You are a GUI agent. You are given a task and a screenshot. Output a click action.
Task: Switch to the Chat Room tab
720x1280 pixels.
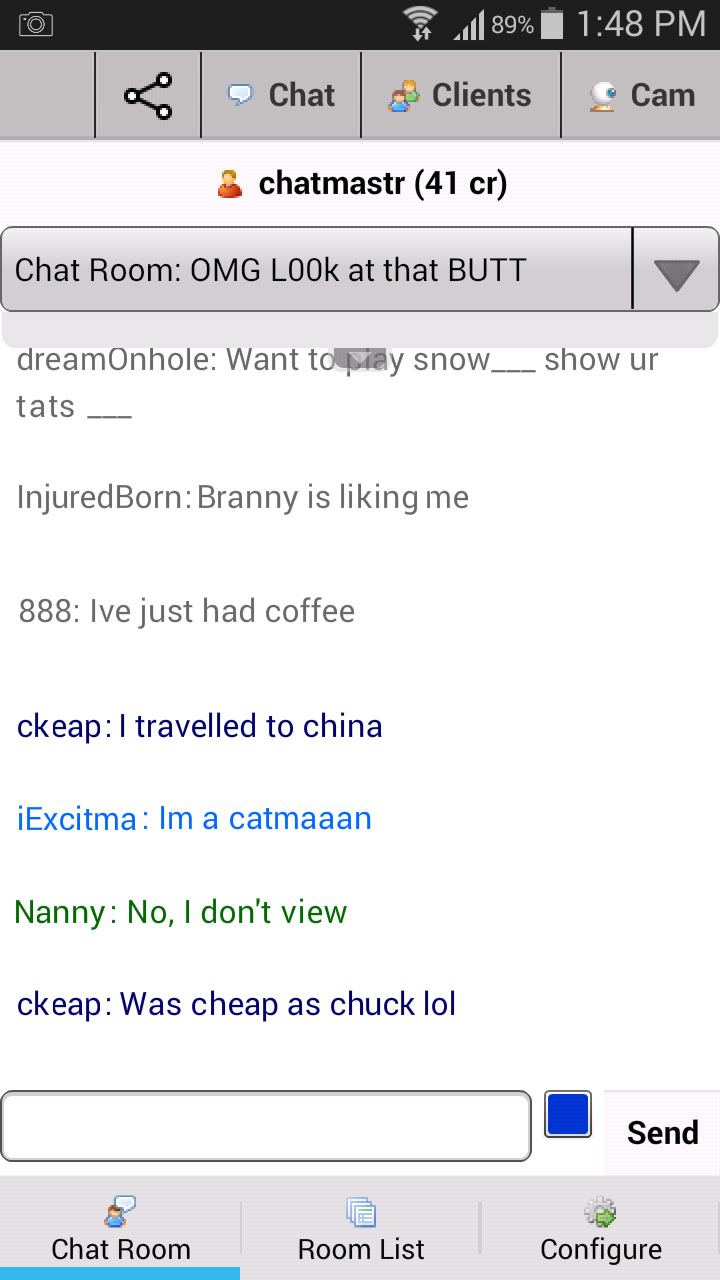(120, 1232)
